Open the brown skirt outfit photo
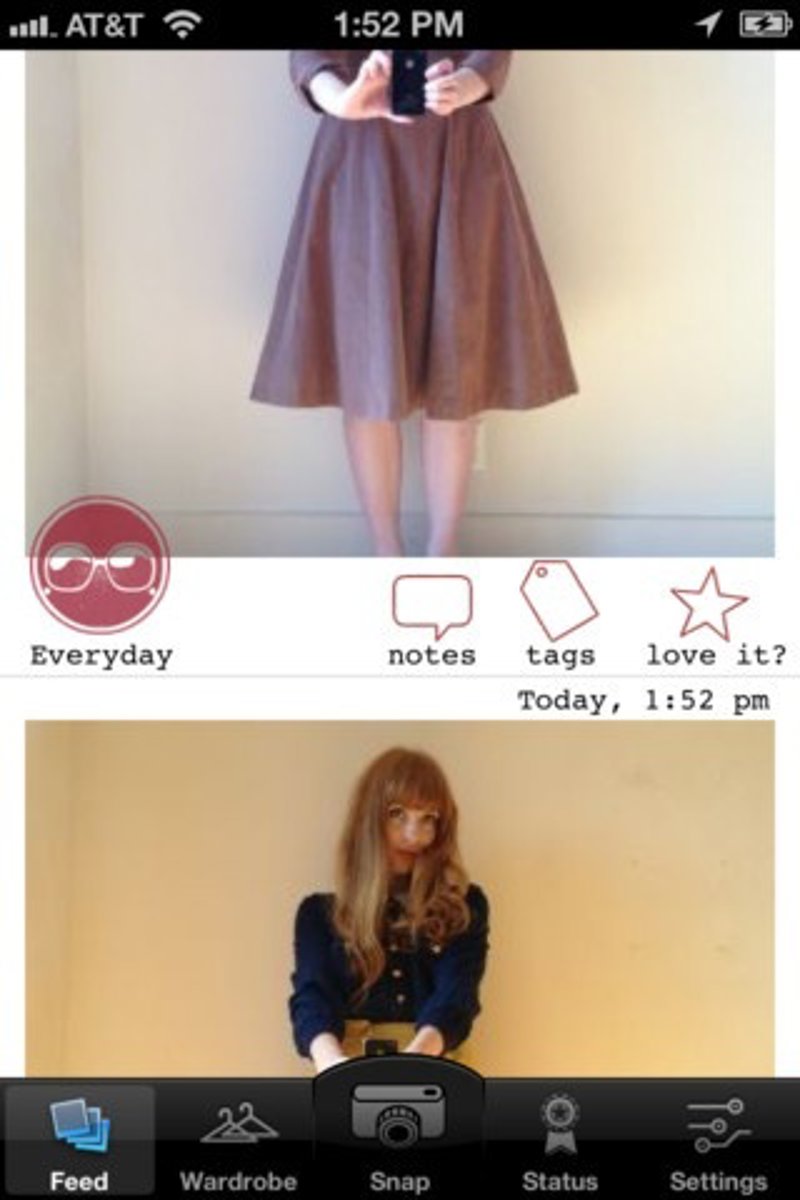 click(400, 300)
